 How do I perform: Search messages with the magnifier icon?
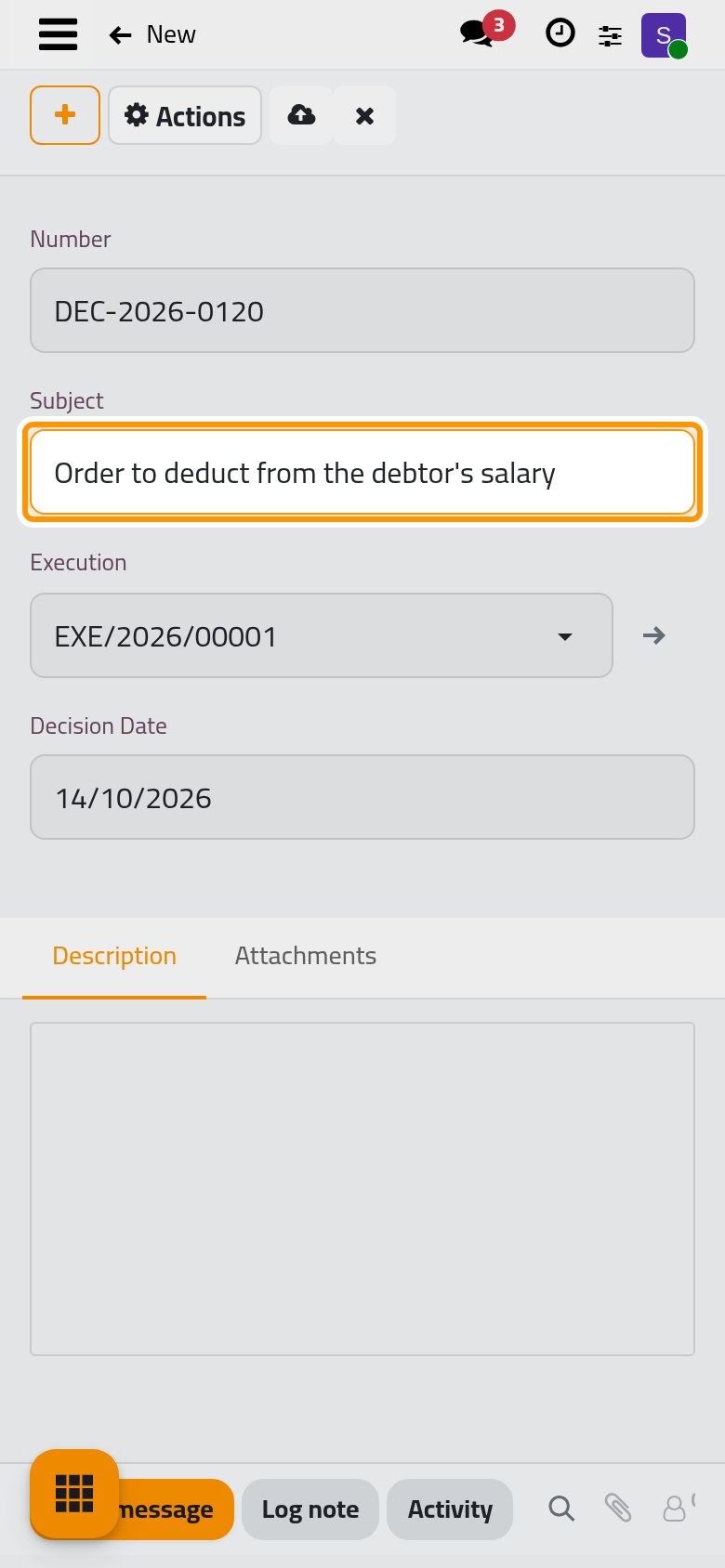[x=561, y=1509]
